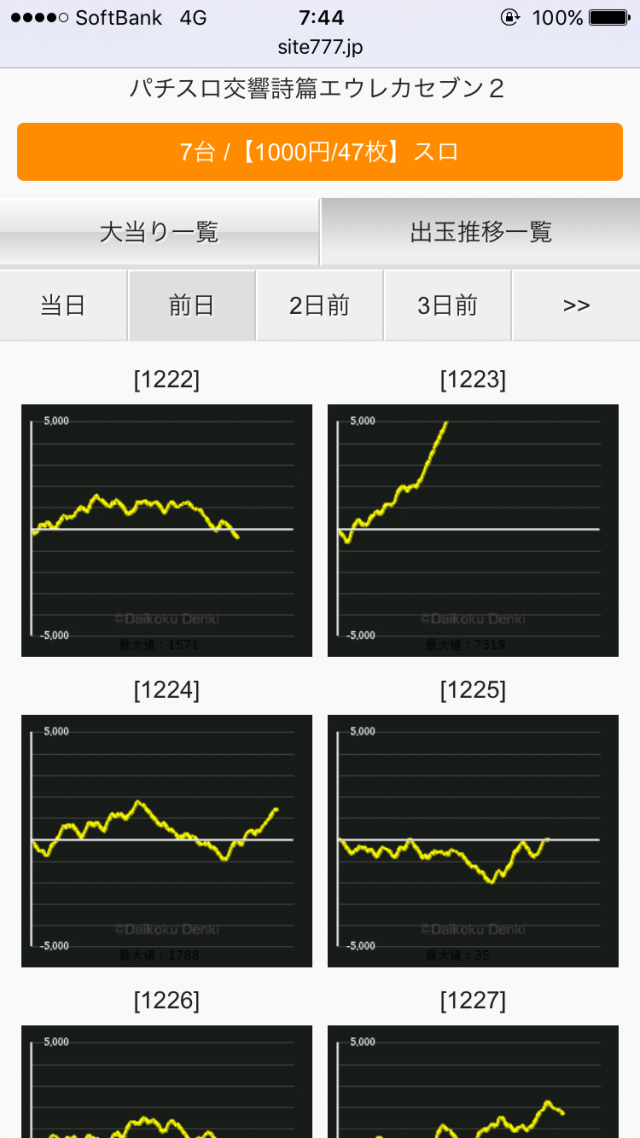Screen dimensions: 640x1138
Task: View machine 1224 payout graph
Action: point(166,840)
